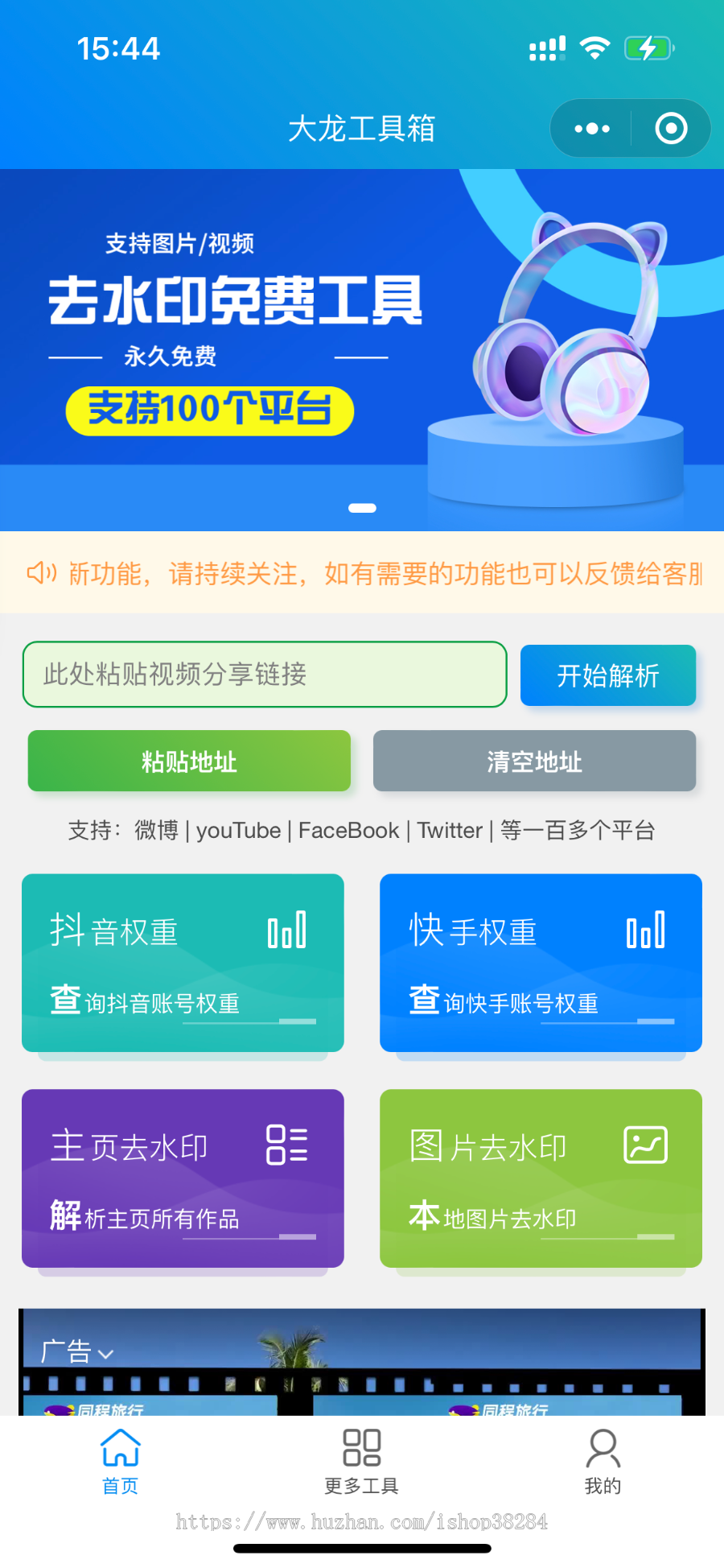Close the mini program with the circle button

click(671, 129)
